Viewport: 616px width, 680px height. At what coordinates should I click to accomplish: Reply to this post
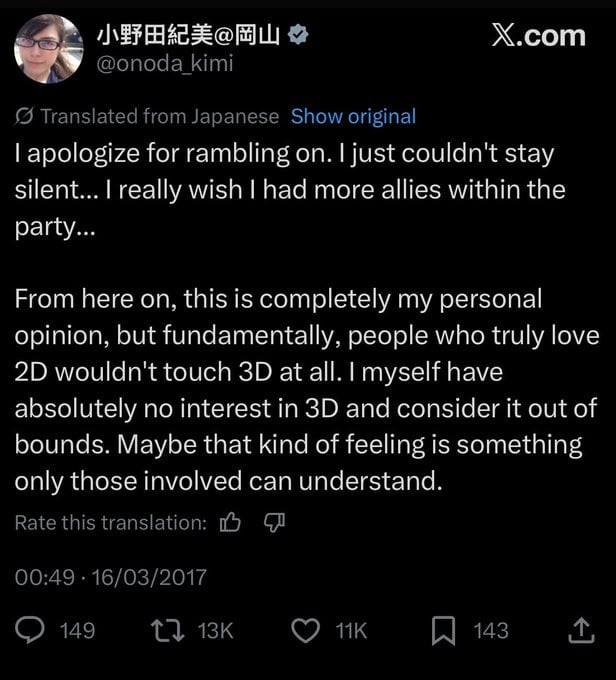coord(33,630)
